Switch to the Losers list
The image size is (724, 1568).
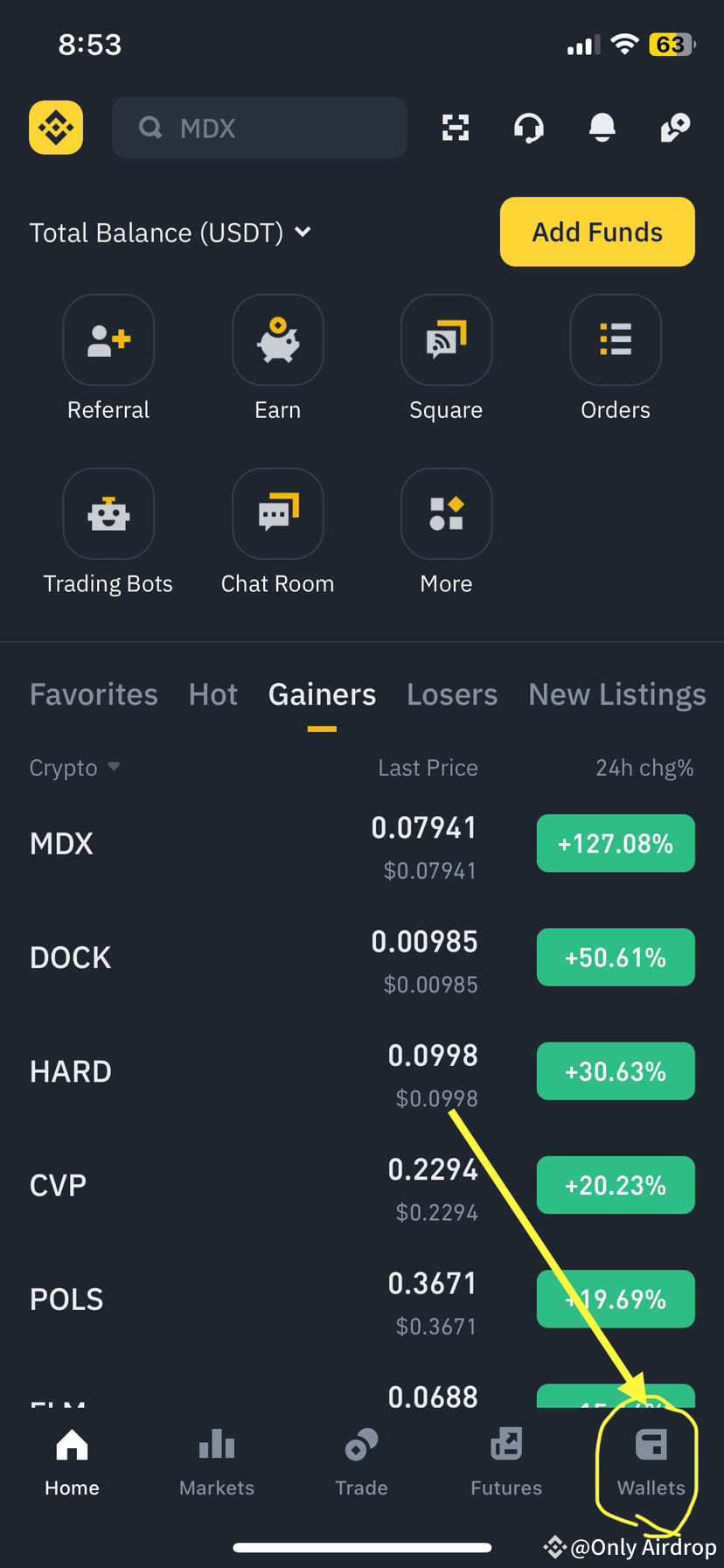click(x=452, y=694)
